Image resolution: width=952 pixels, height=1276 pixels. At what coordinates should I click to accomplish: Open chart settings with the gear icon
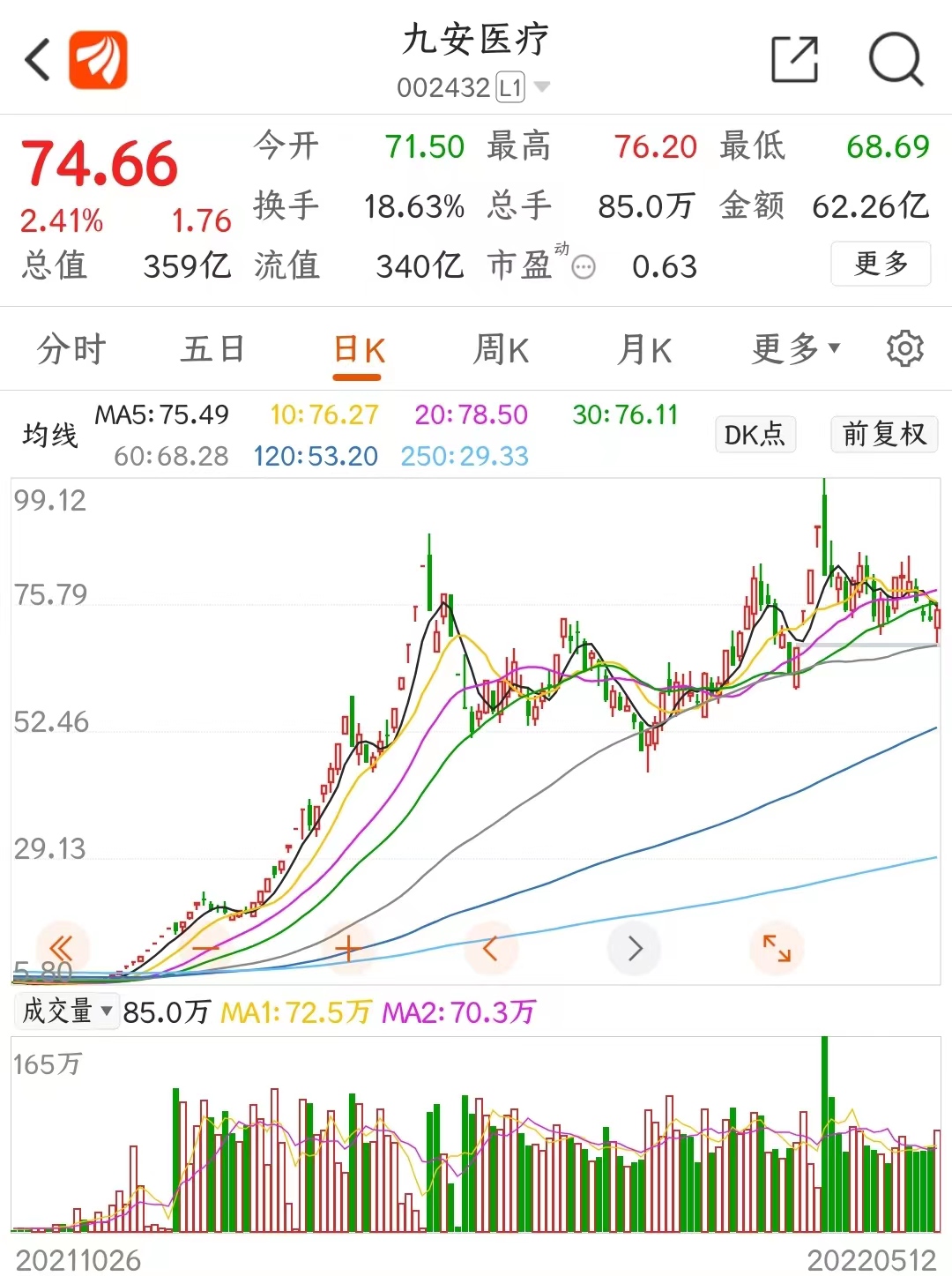pos(904,348)
